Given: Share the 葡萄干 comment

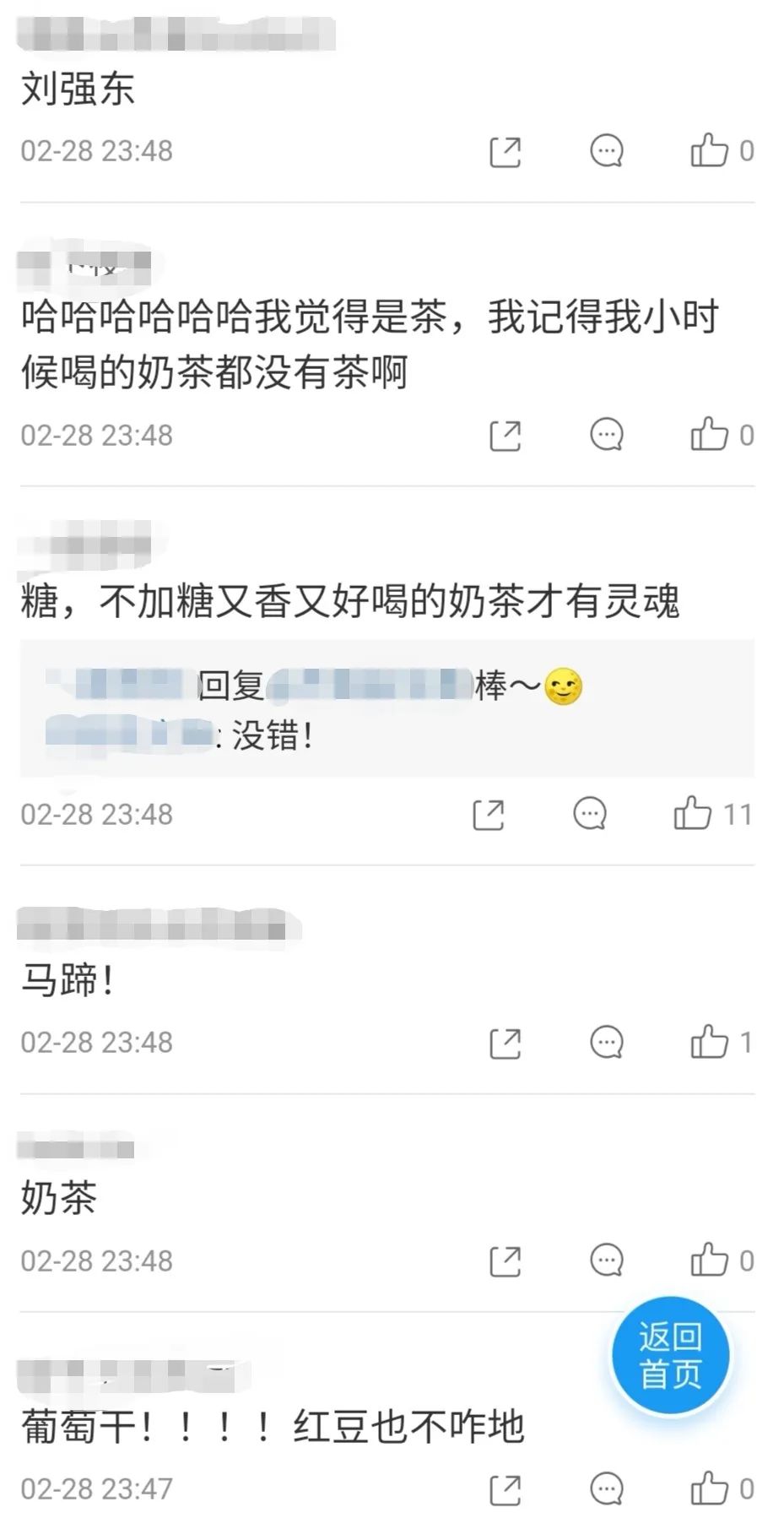Looking at the screenshot, I should [505, 1490].
